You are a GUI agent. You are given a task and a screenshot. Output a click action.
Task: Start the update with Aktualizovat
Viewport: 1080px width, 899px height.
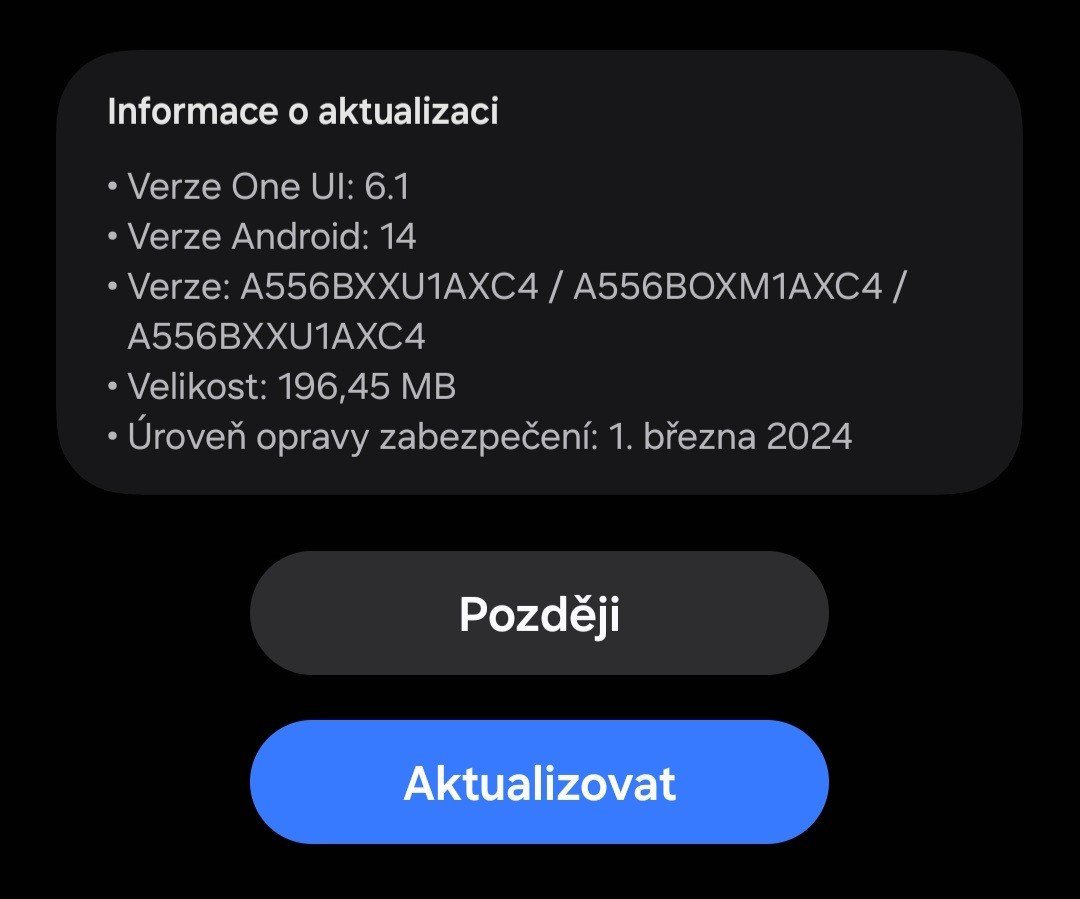tap(539, 783)
